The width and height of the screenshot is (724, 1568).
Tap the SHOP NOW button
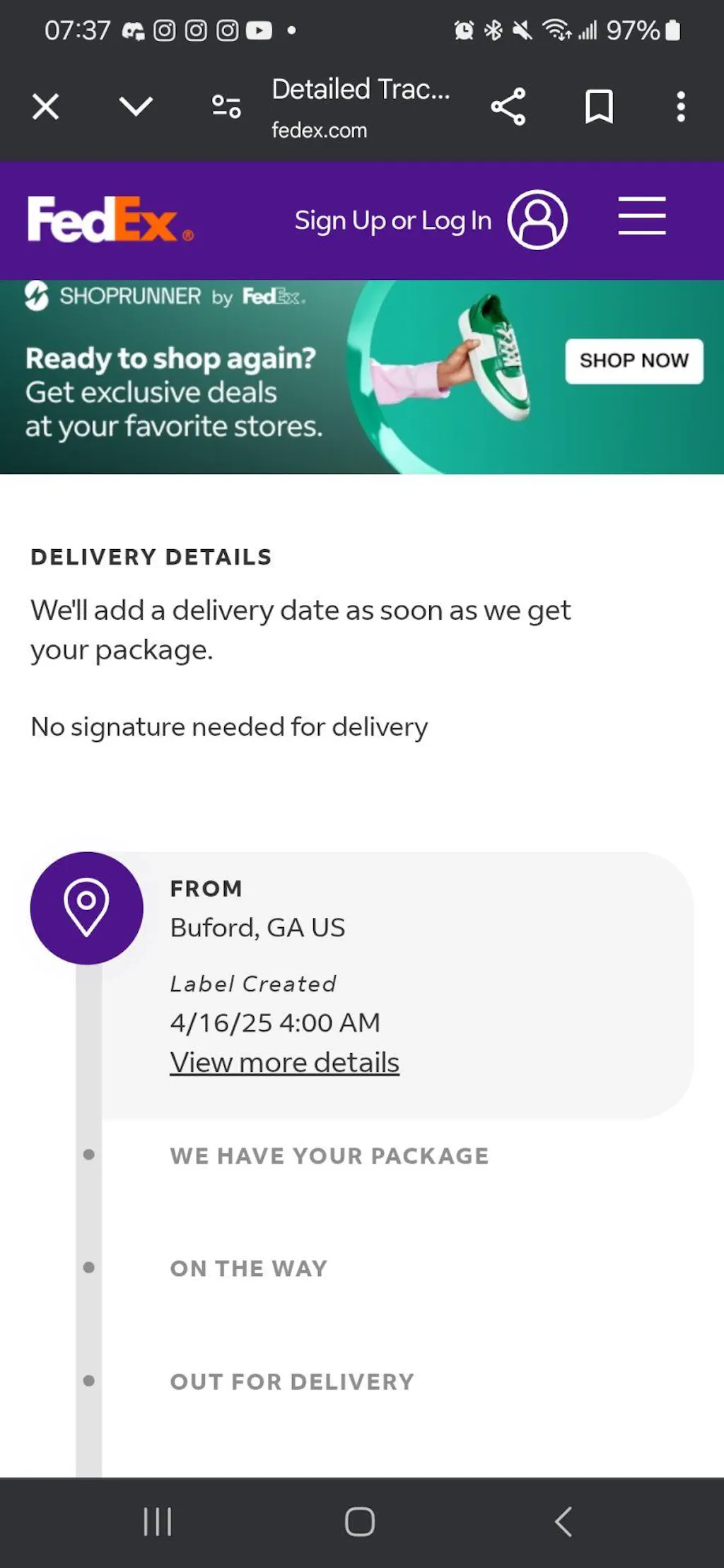633,361
